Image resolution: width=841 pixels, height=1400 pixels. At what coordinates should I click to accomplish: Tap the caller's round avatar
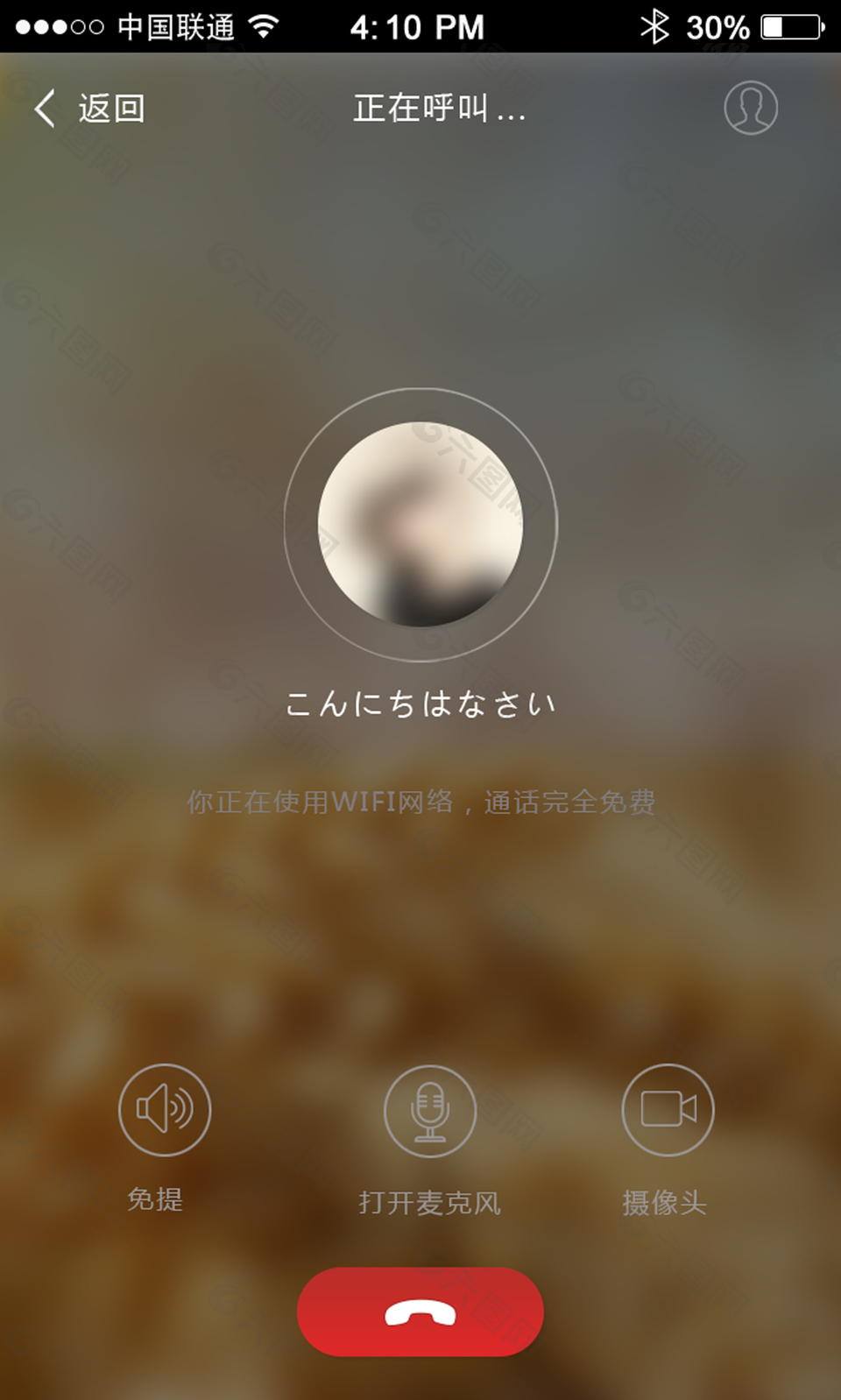(x=420, y=524)
